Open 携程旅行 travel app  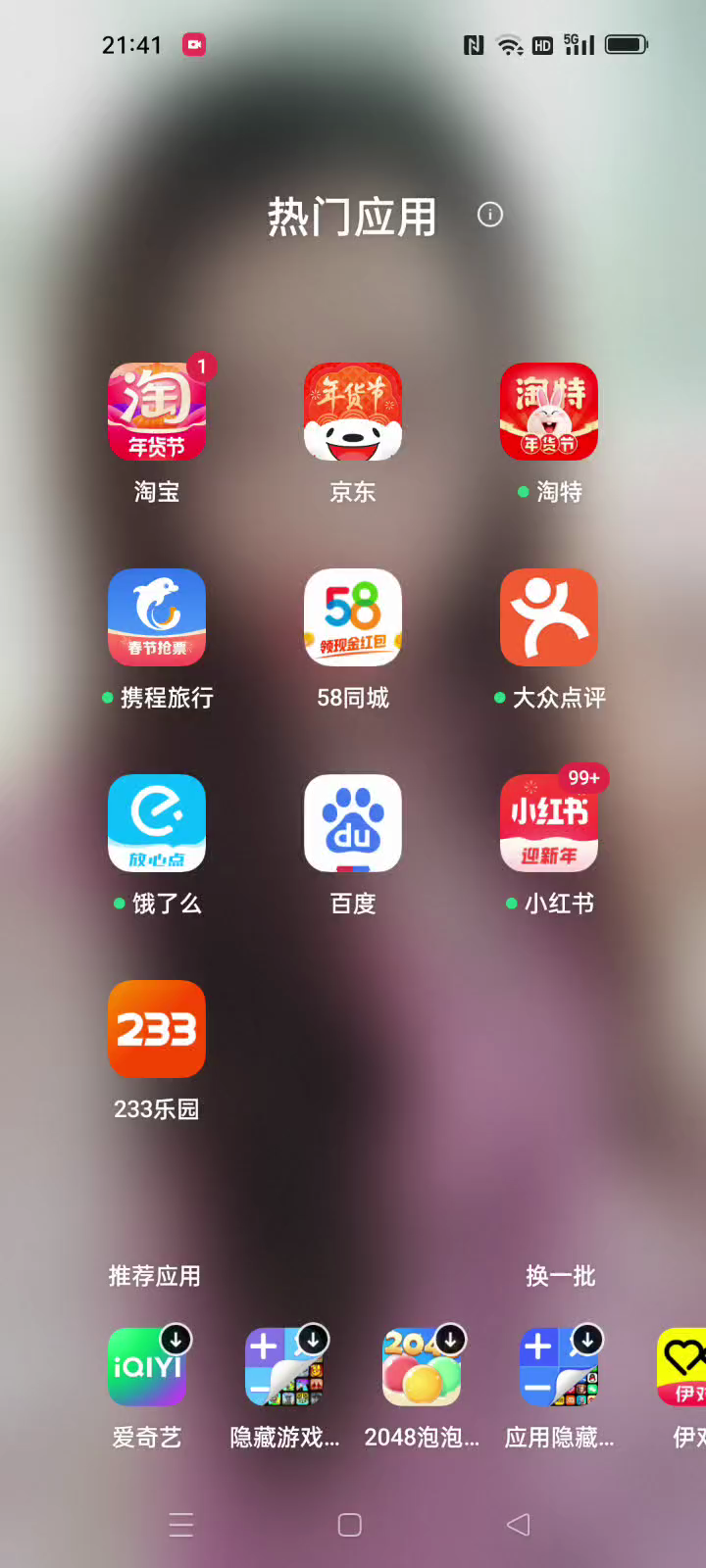pos(157,617)
